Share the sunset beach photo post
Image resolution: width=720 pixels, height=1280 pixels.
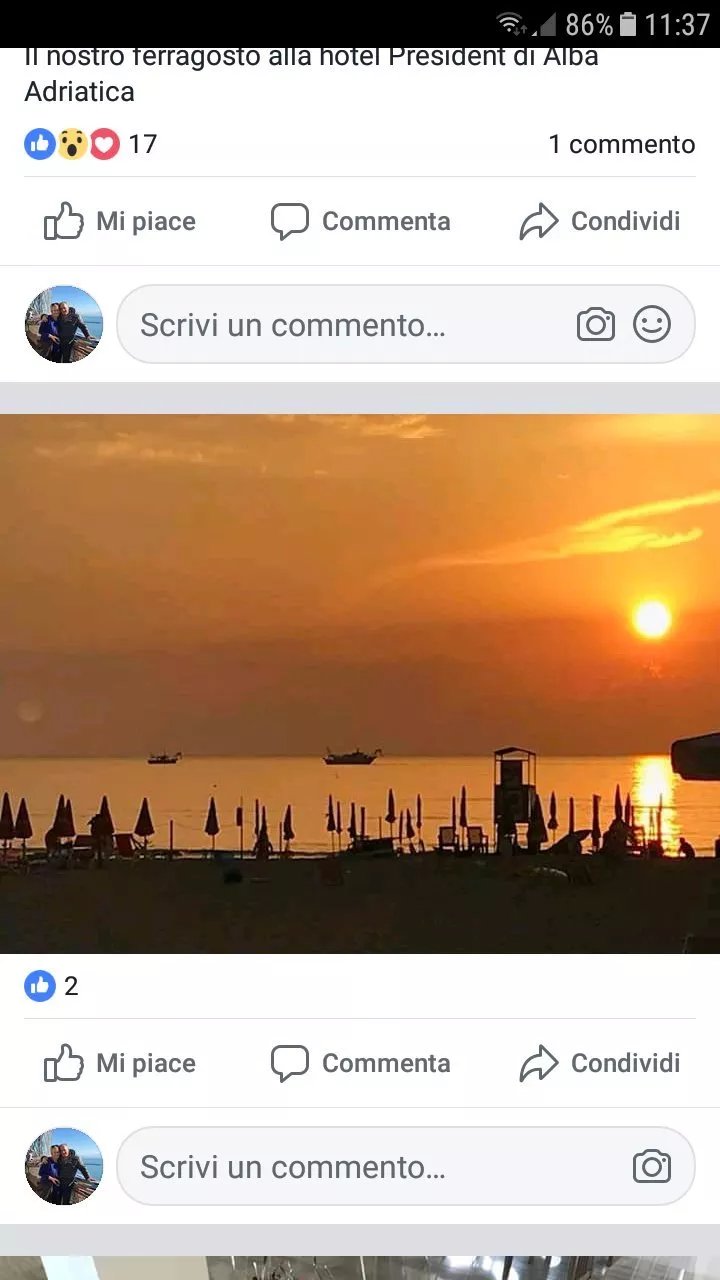(599, 1063)
